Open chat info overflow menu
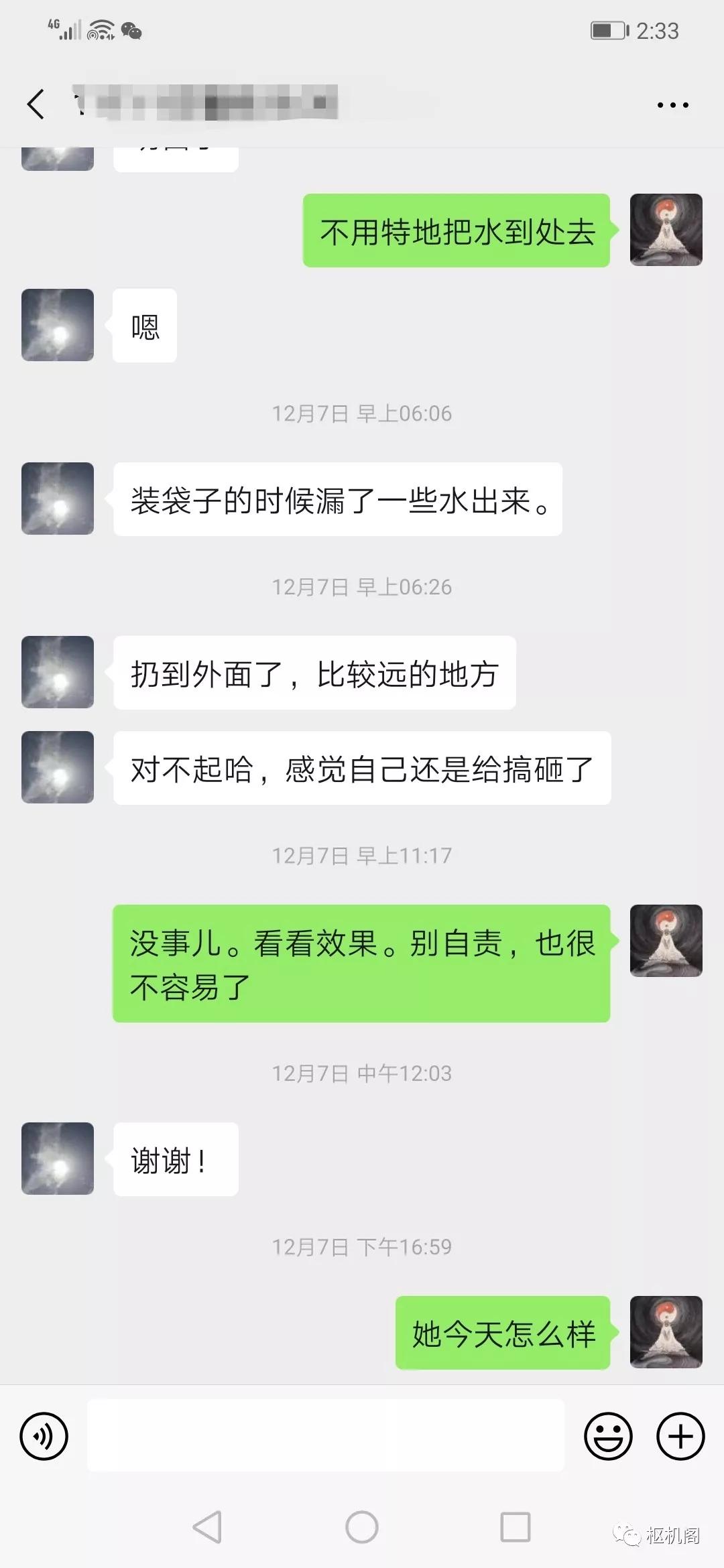 coord(672,105)
